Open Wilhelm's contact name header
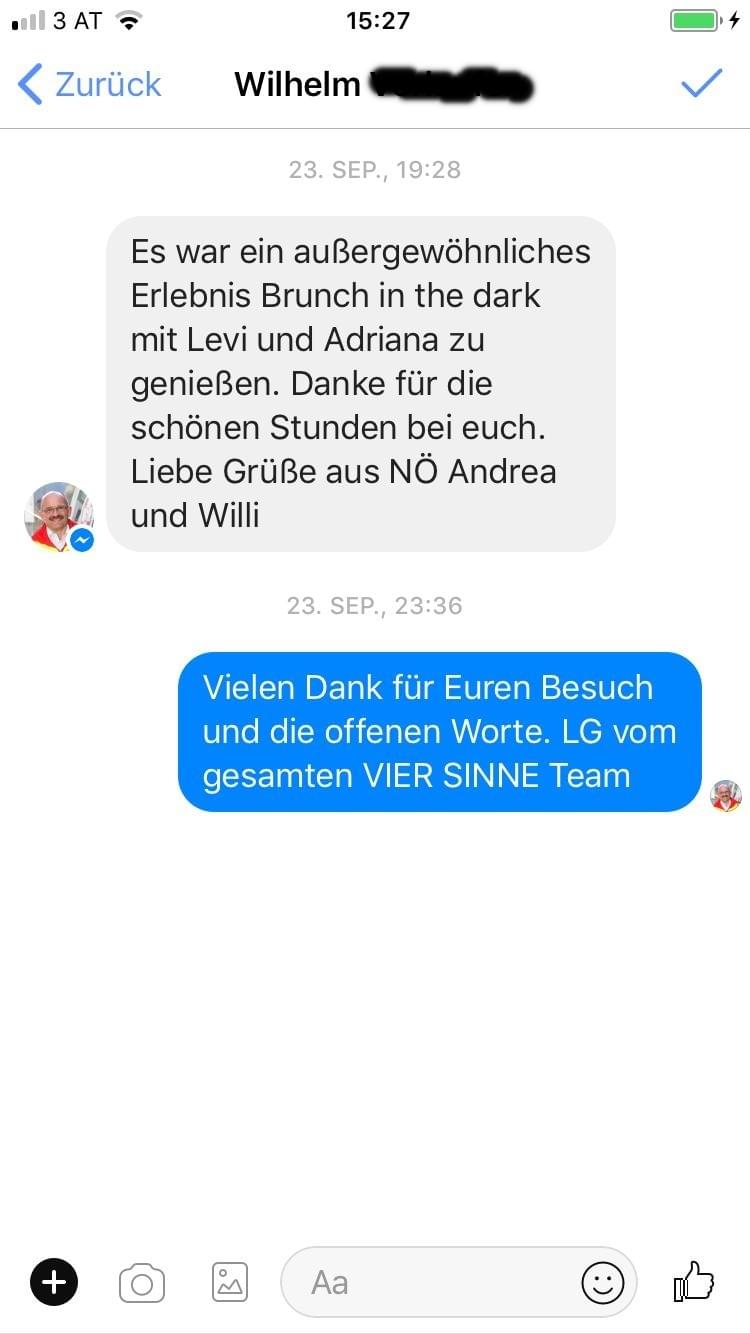750x1334 pixels. click(x=382, y=84)
